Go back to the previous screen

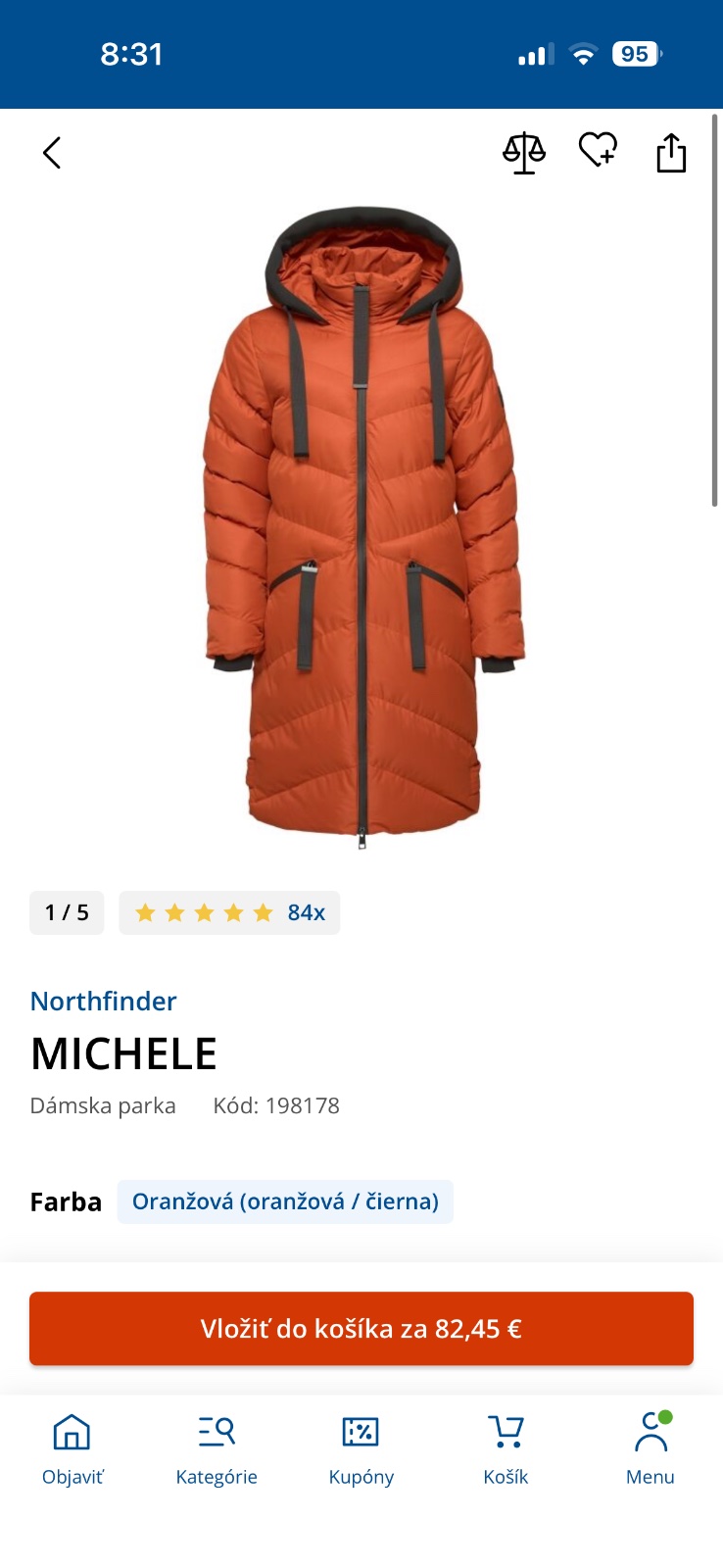[52, 153]
